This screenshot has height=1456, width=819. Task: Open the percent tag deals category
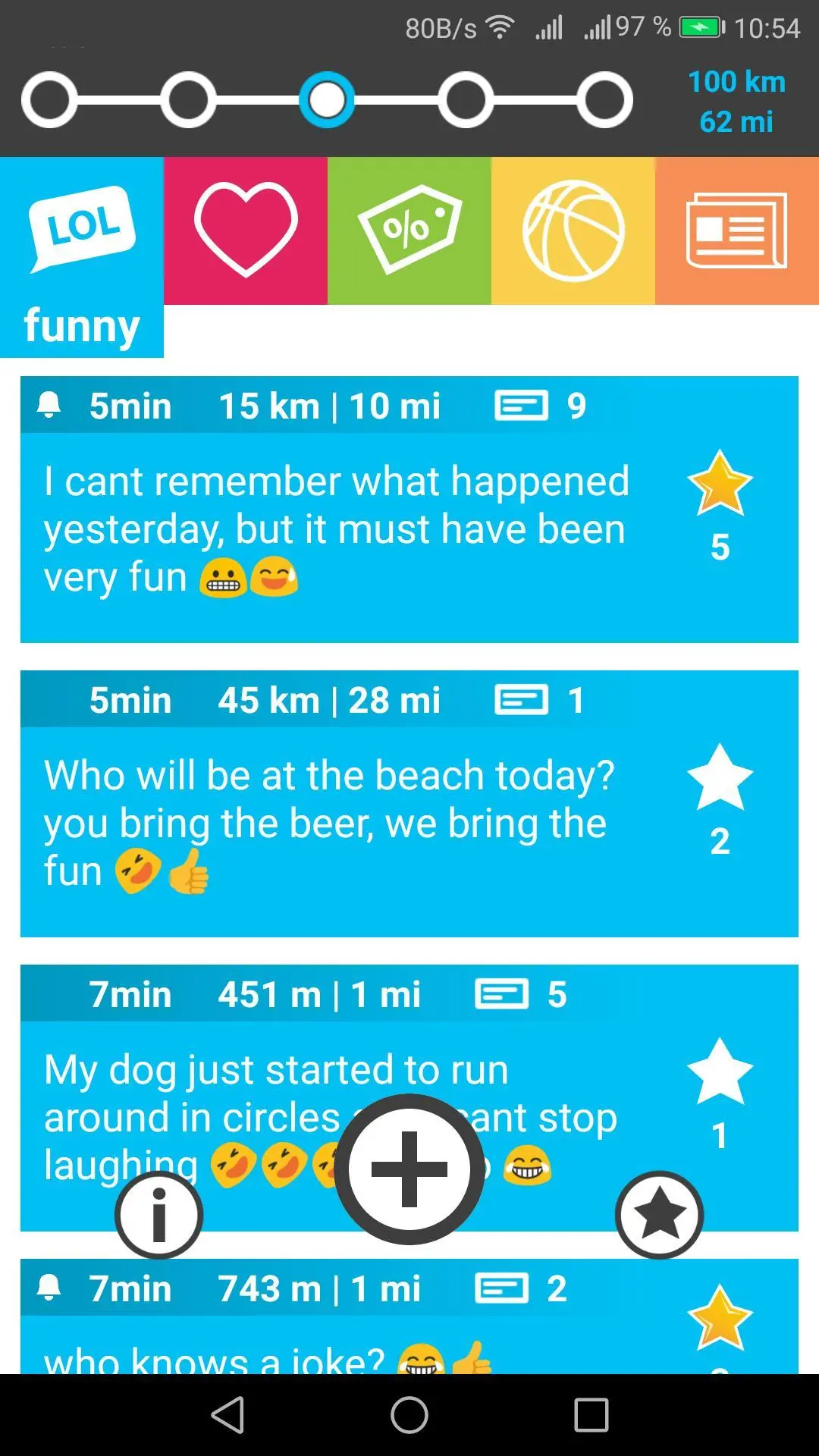[409, 231]
